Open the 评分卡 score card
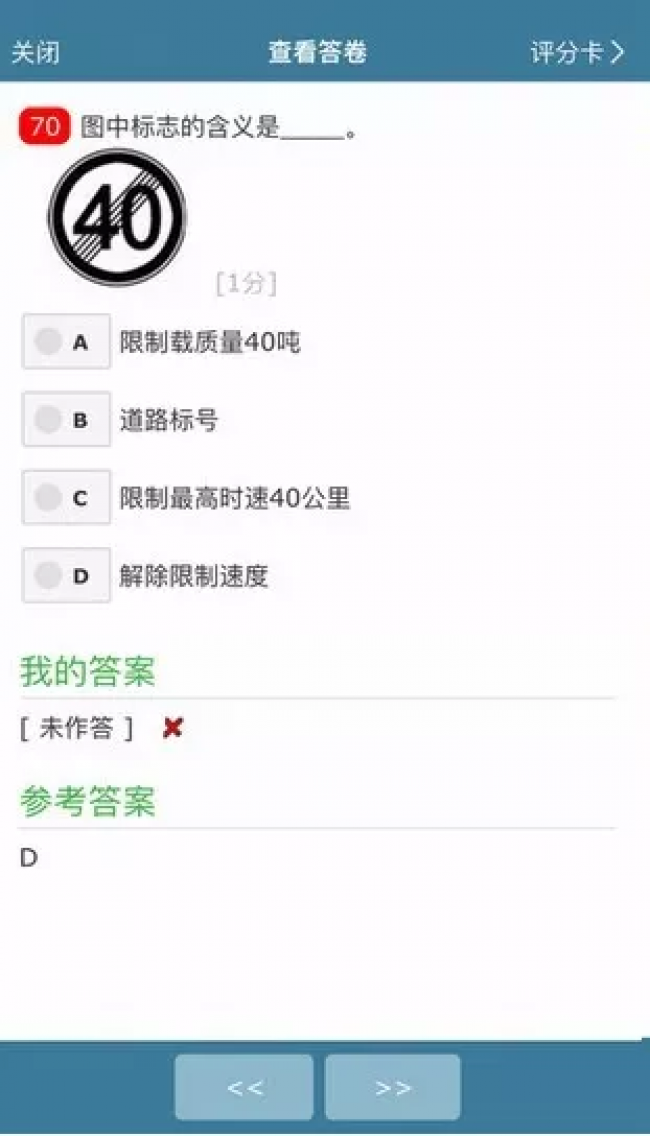Image resolution: width=650 pixels, height=1136 pixels. 577,53
